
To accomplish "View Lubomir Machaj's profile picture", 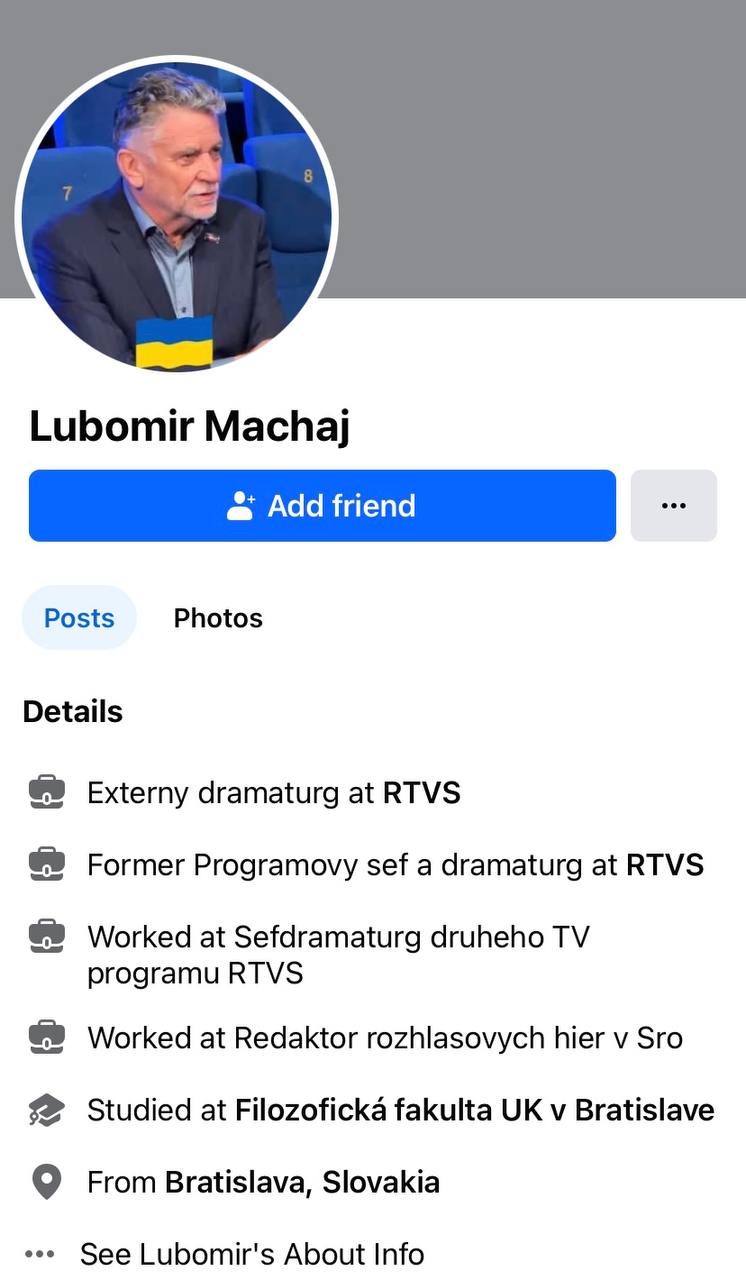I will (176, 217).
